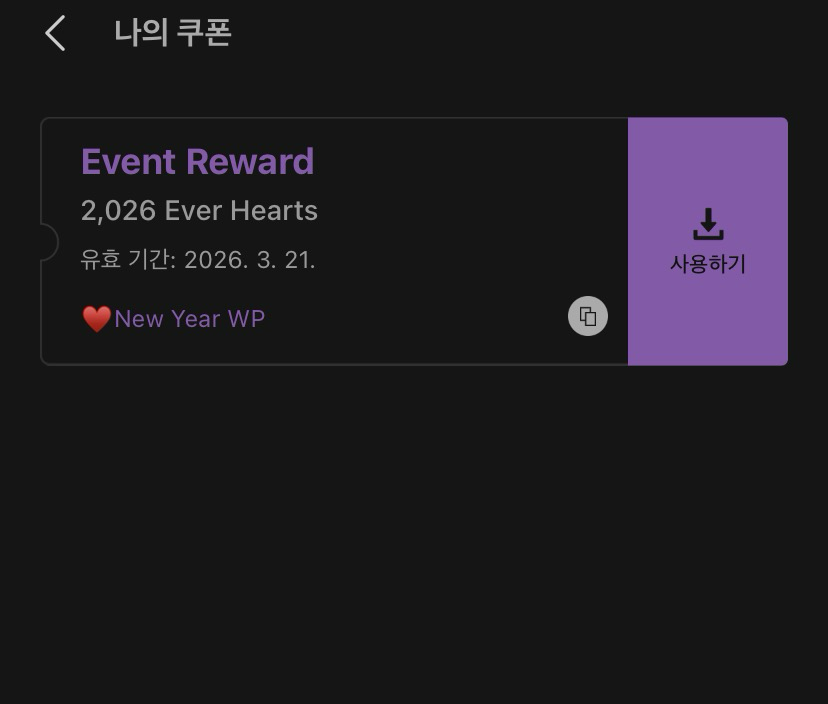The width and height of the screenshot is (828, 704).
Task: Copy the Event Reward coupon code
Action: [588, 316]
